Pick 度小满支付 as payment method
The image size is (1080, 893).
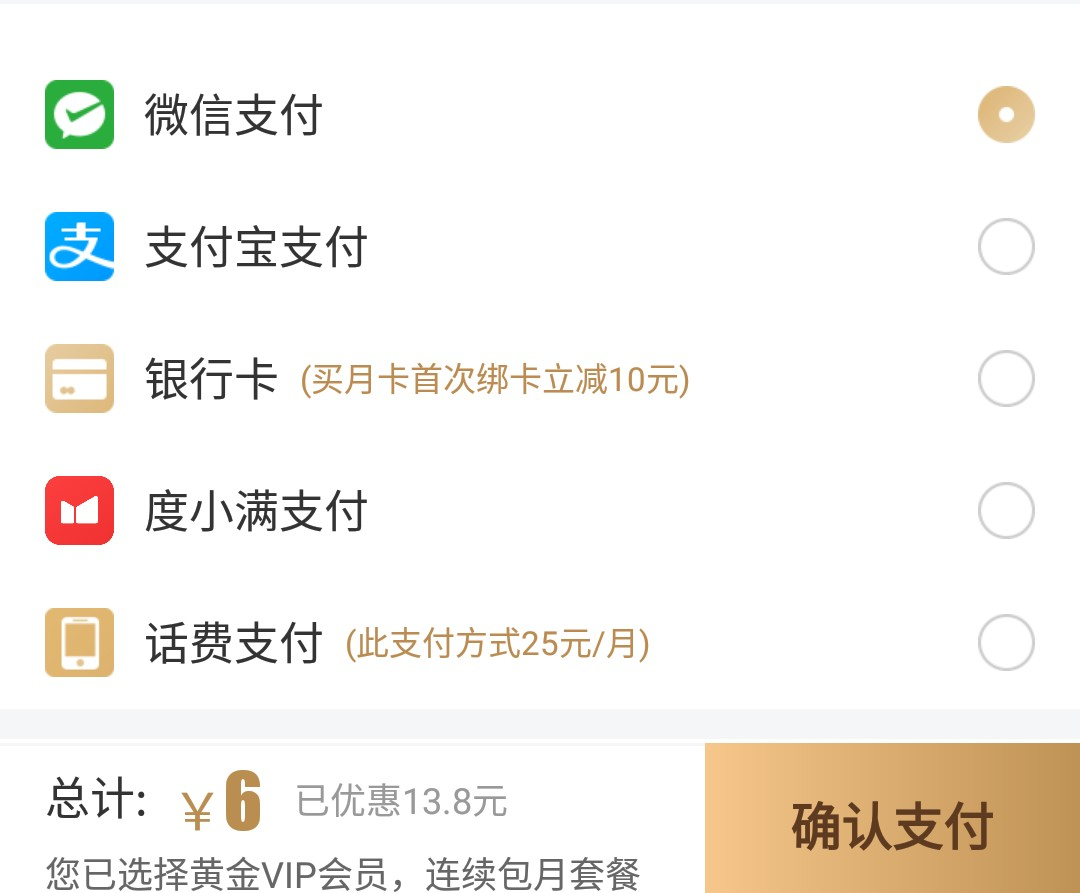[x=1005, y=511]
